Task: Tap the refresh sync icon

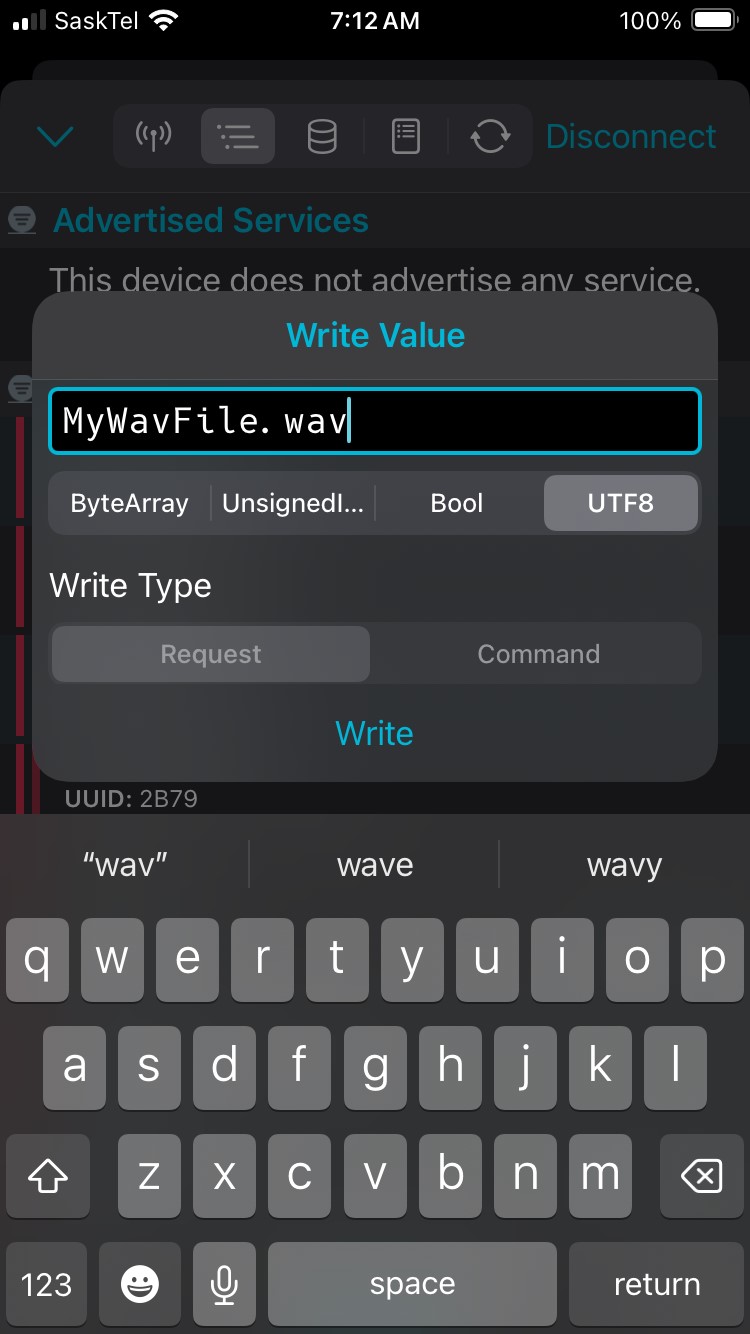Action: click(490, 136)
